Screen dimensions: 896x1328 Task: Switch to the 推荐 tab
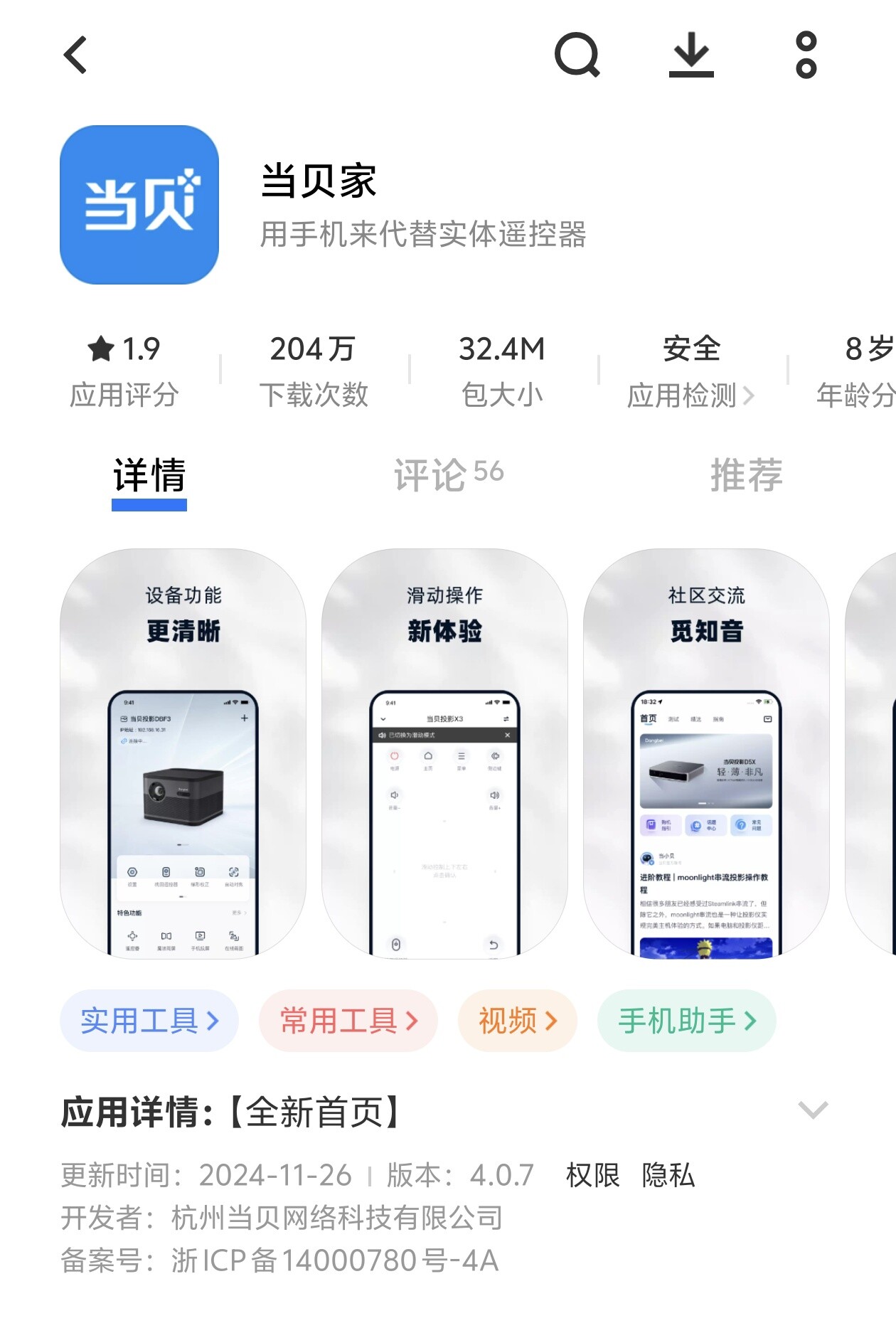tap(746, 474)
